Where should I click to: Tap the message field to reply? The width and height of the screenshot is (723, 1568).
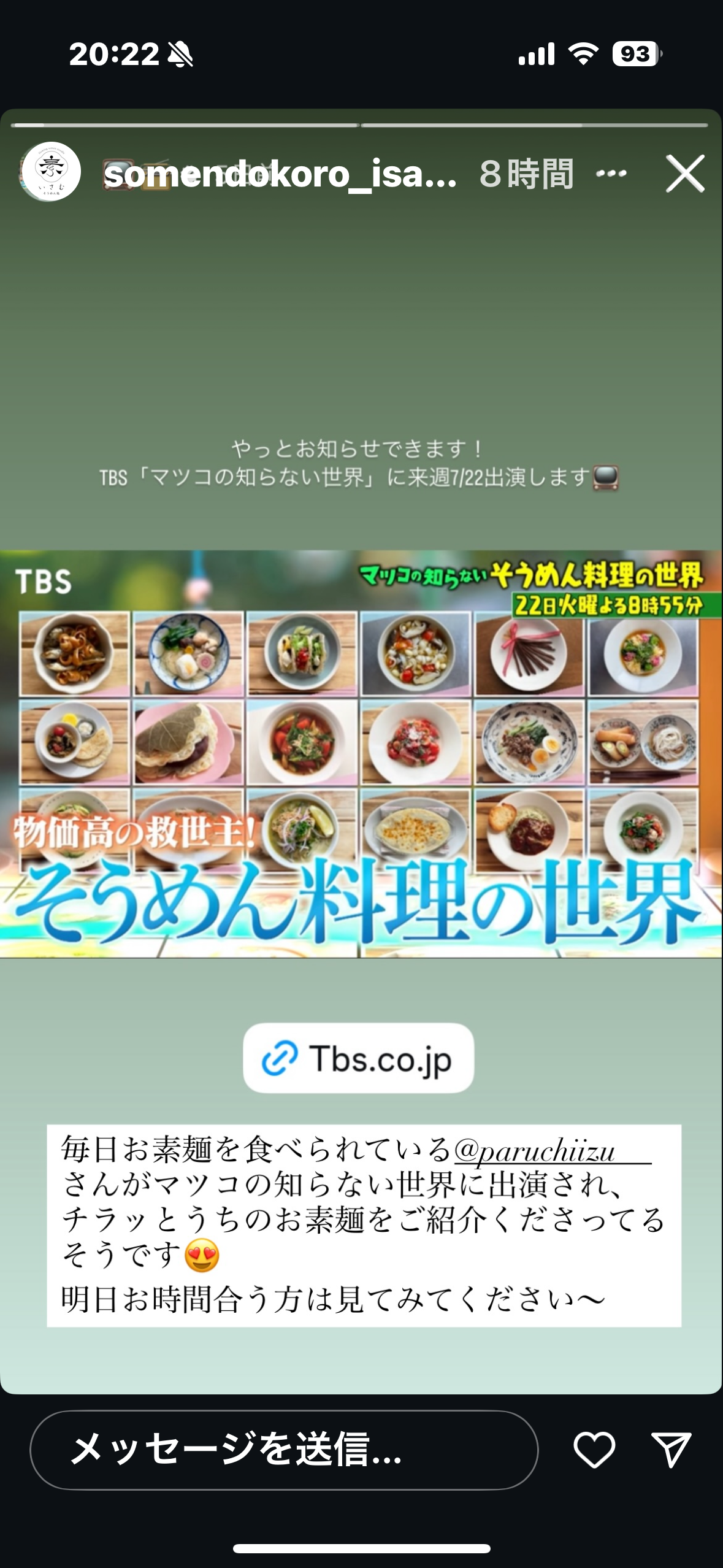tap(283, 1450)
